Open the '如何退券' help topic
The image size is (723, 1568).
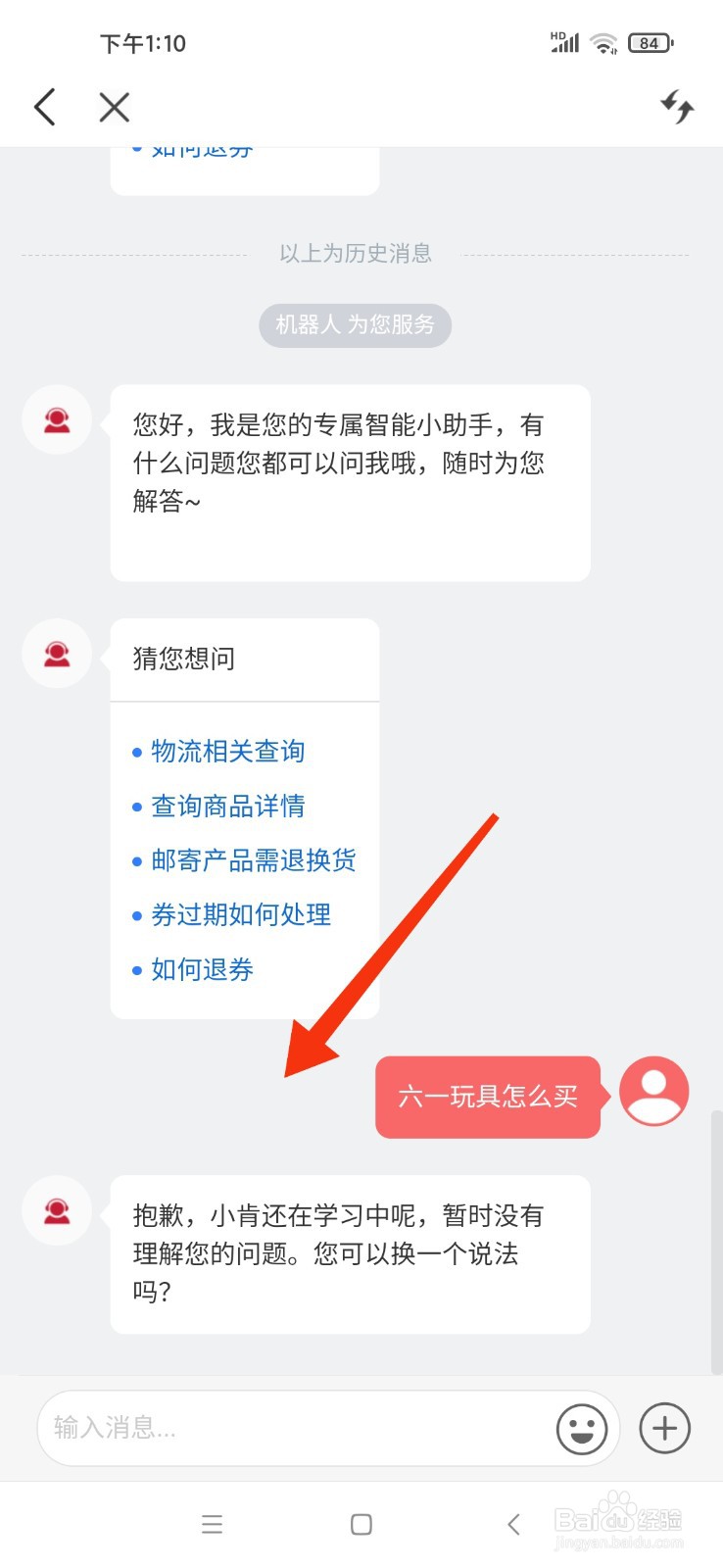click(201, 969)
